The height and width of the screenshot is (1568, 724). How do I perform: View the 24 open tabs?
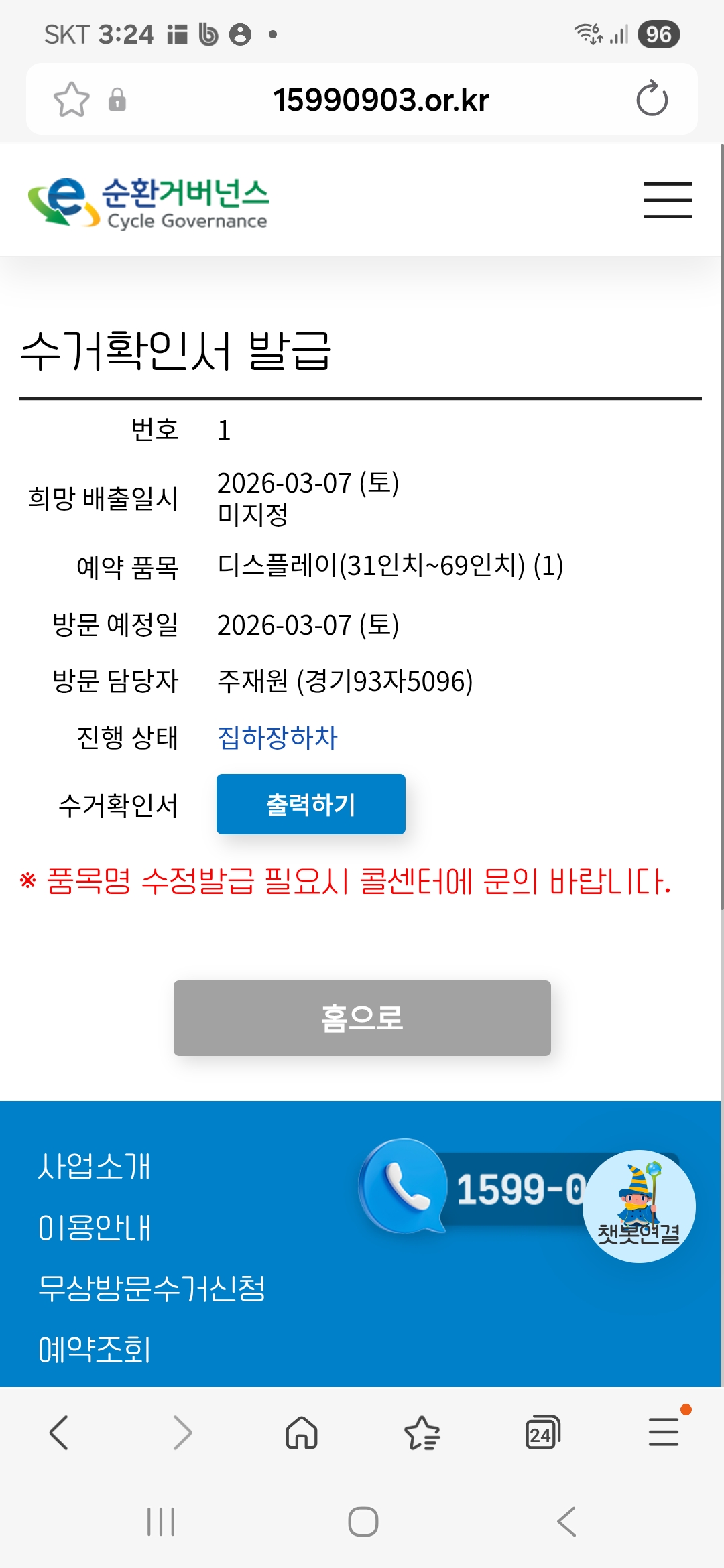coord(543,1433)
